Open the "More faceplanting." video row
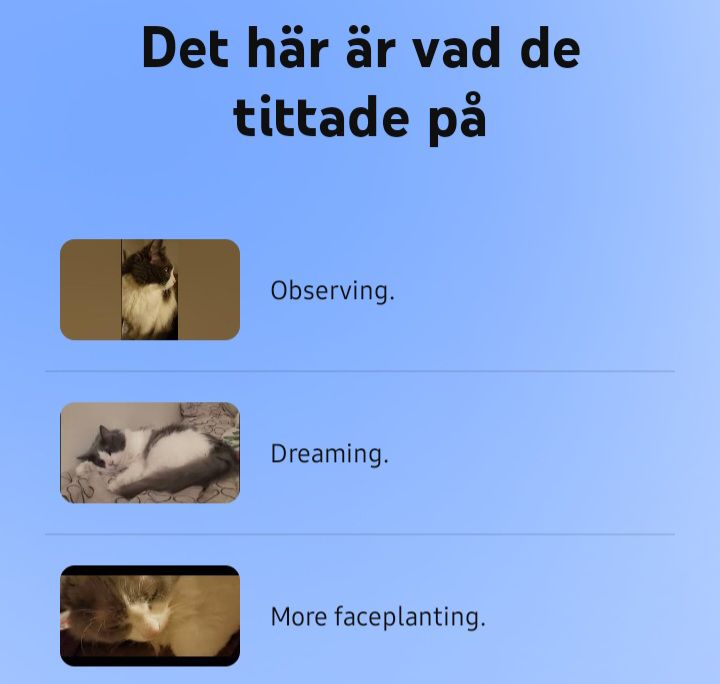The height and width of the screenshot is (684, 720). tap(377, 617)
